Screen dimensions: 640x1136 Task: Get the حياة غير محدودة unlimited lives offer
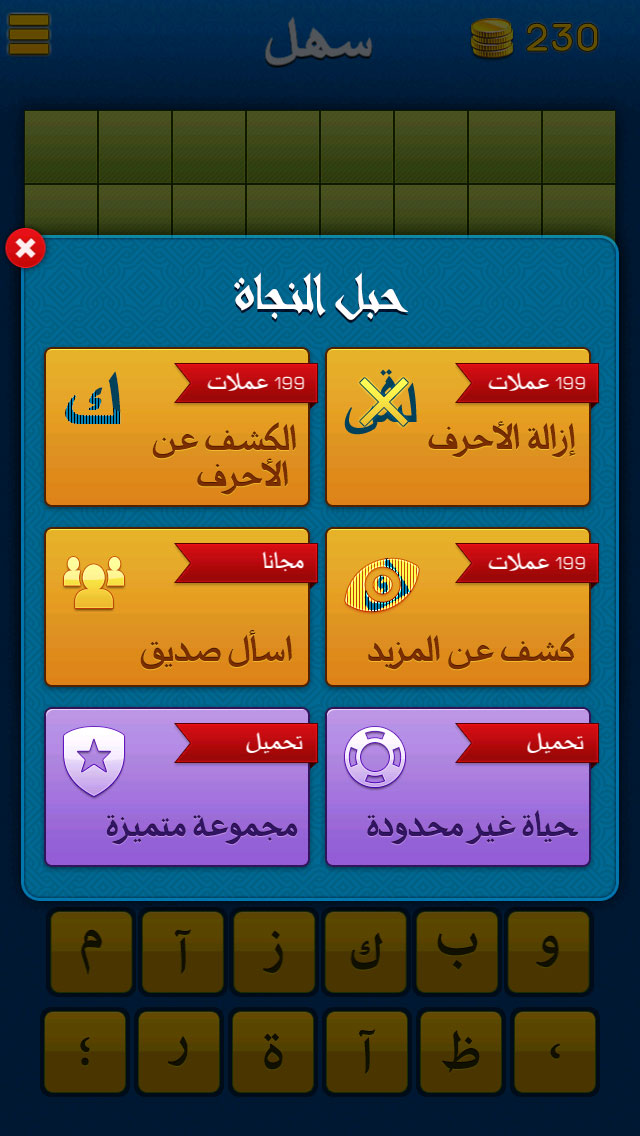pos(458,787)
